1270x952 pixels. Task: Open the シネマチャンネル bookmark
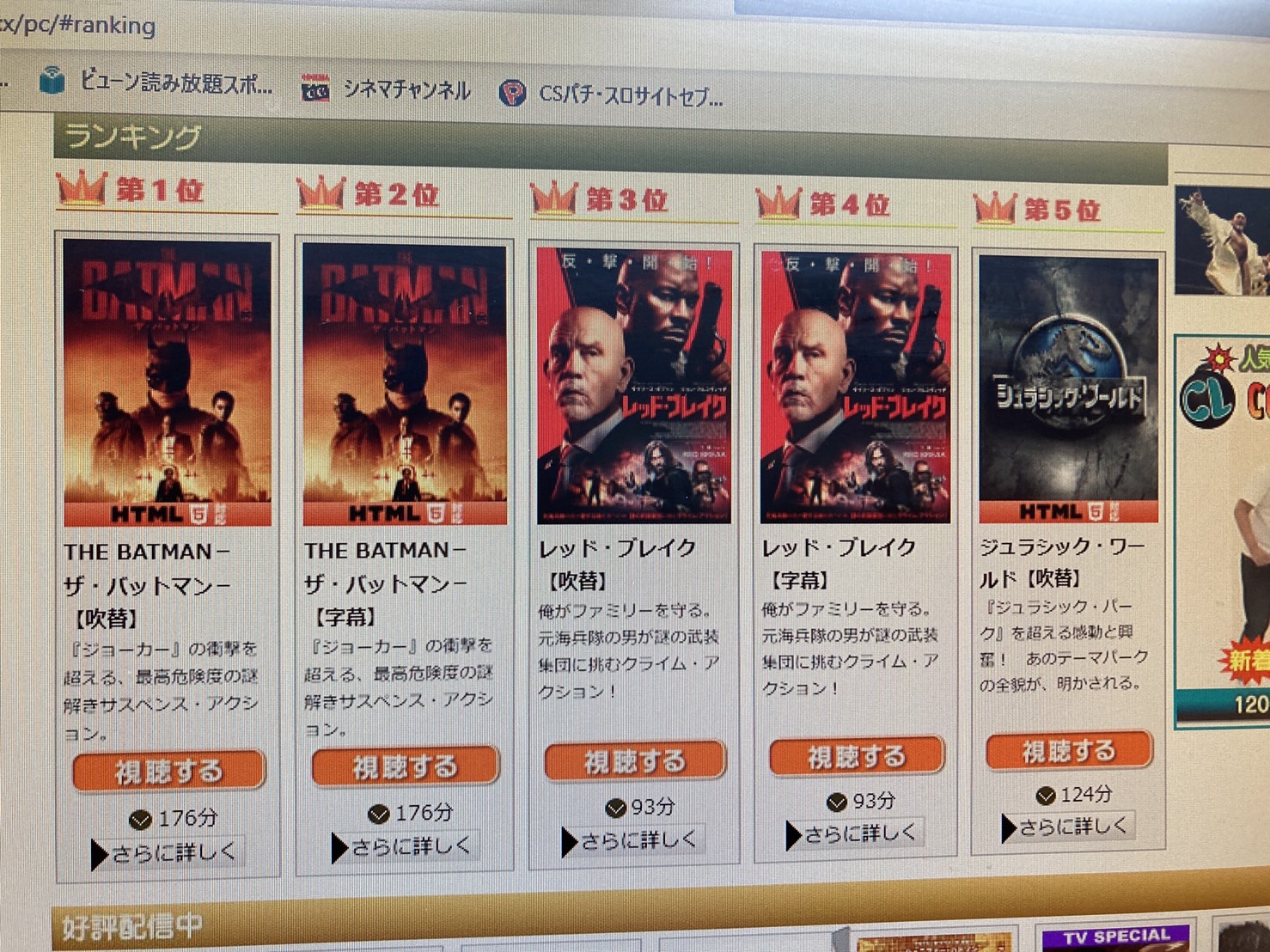(388, 89)
